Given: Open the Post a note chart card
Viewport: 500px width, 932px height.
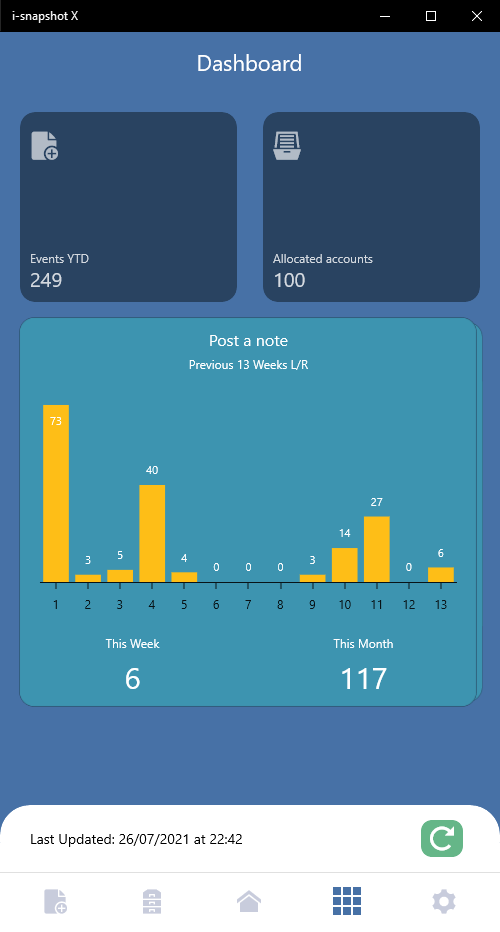Looking at the screenshot, I should tap(248, 512).
